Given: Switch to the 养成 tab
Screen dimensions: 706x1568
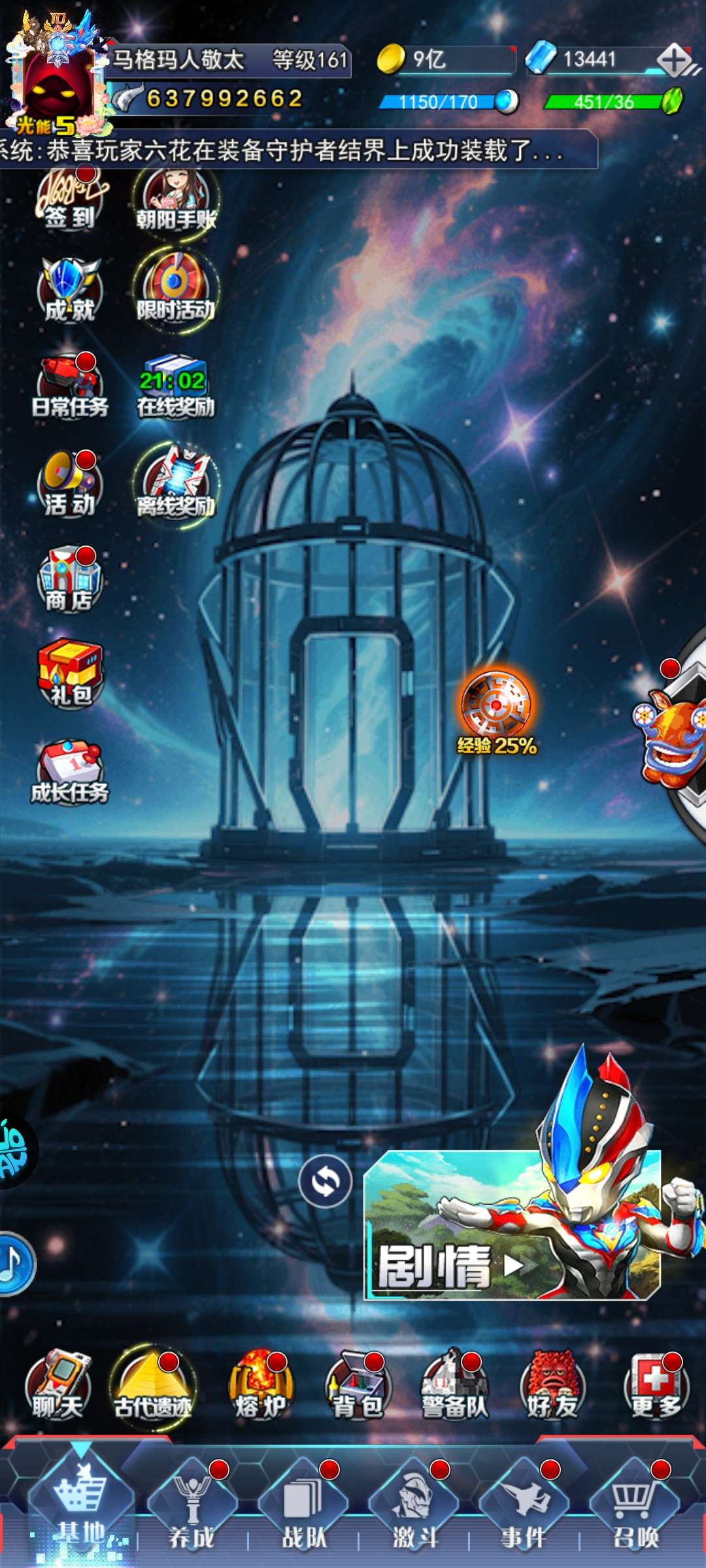Looking at the screenshot, I should (192, 1511).
